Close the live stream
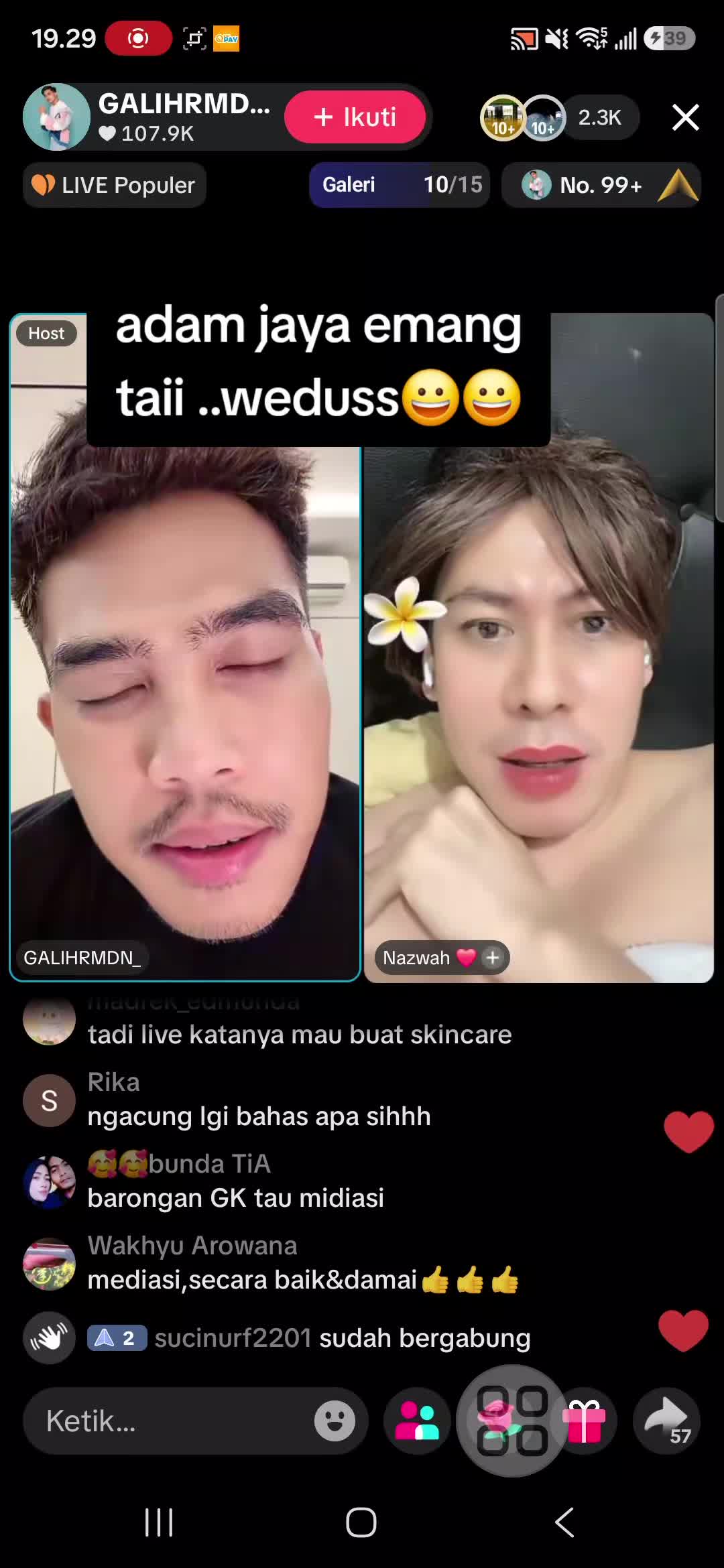This screenshot has width=724, height=1568. (685, 117)
